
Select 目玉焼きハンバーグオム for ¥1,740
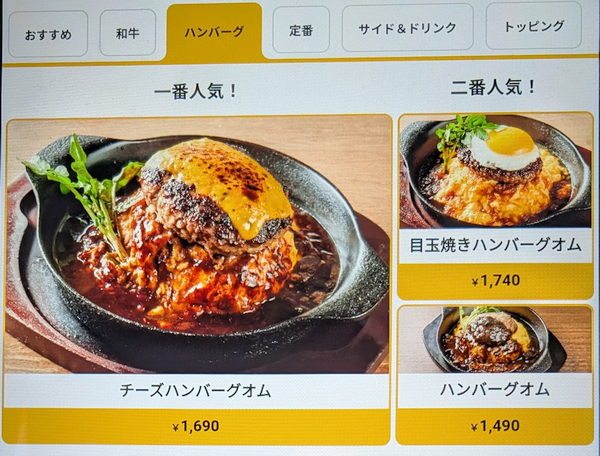click(495, 207)
